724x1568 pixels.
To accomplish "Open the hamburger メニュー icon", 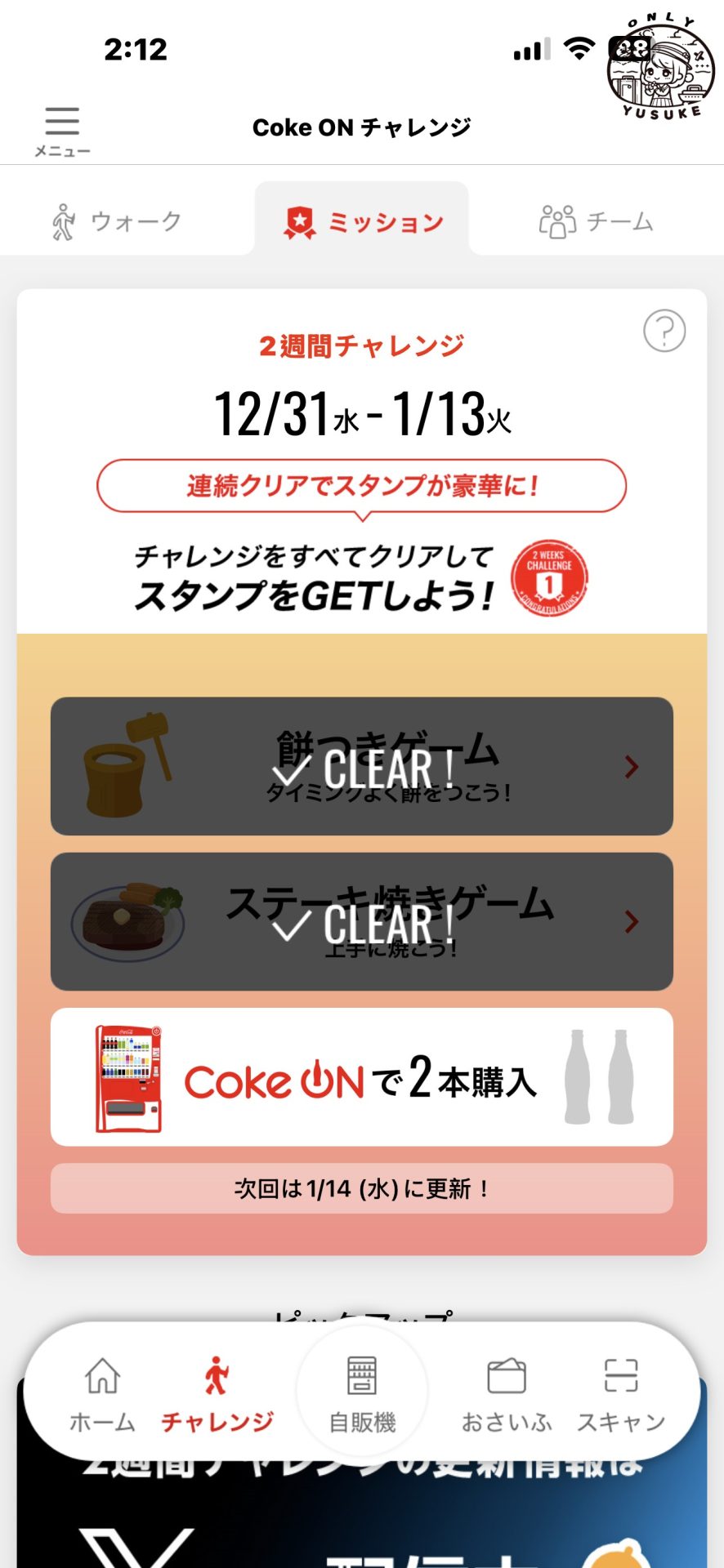I will tap(62, 121).
